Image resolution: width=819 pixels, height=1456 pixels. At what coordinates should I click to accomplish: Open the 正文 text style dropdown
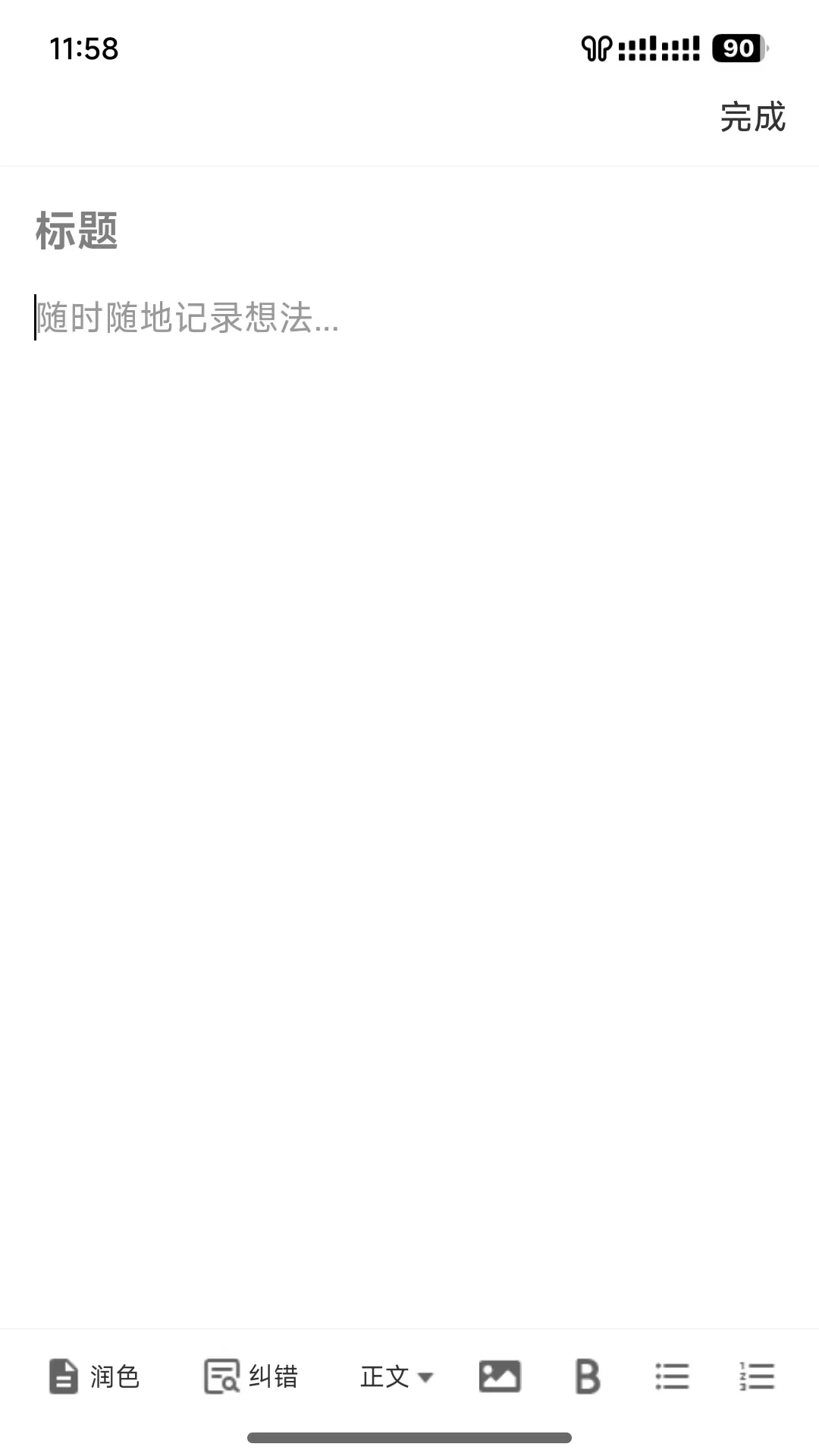pos(396,1376)
